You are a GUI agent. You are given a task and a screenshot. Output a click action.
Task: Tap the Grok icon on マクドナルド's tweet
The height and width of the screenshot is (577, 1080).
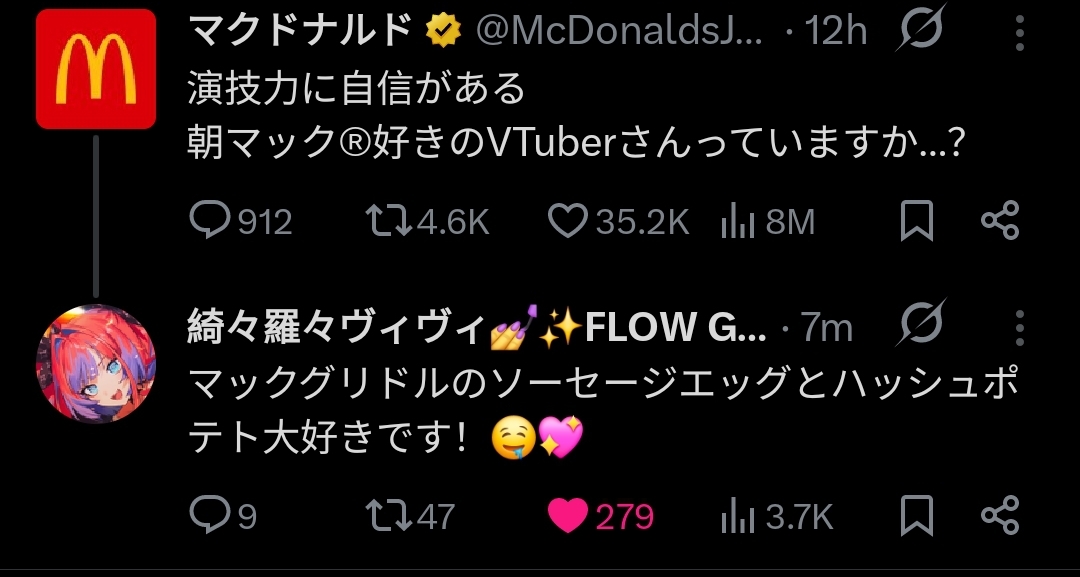pyautogui.click(x=920, y=33)
